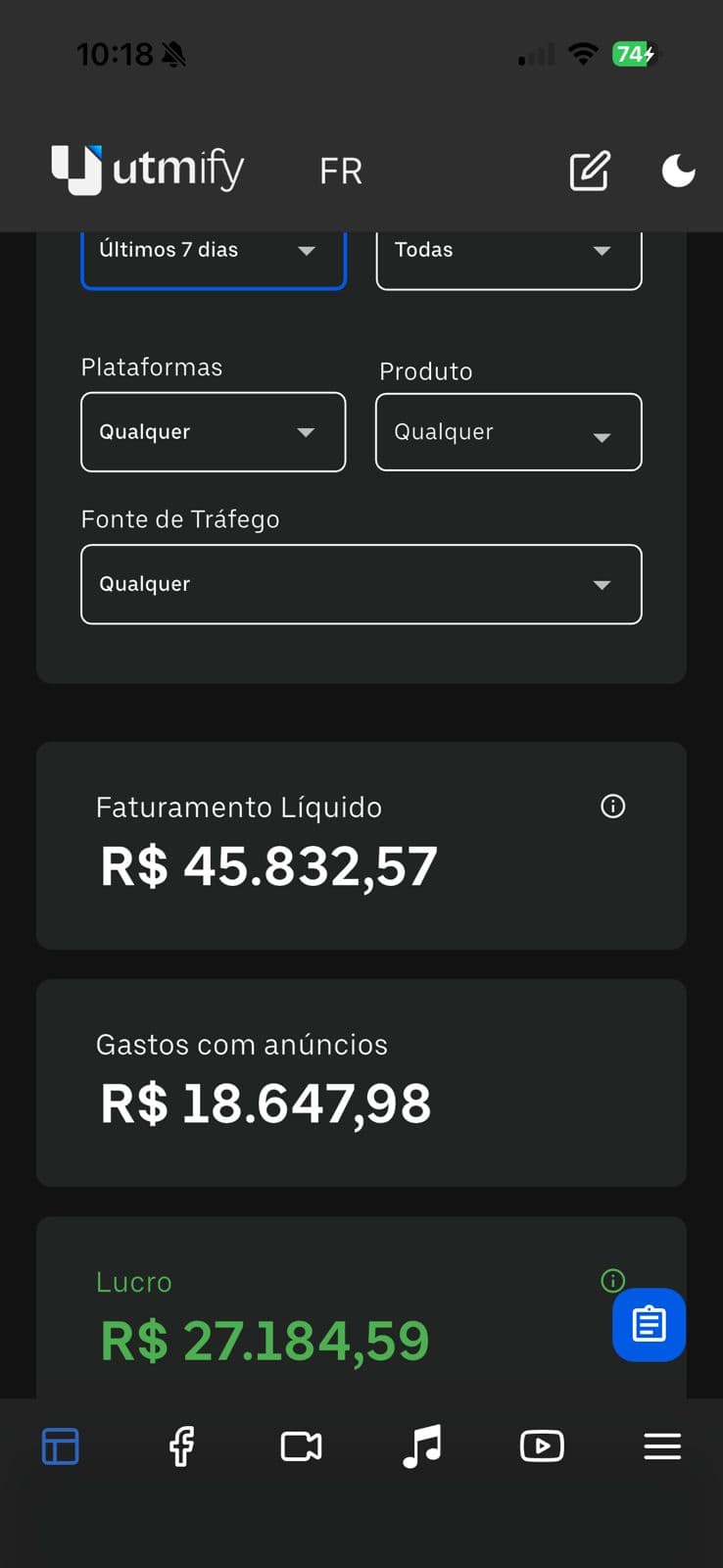Image resolution: width=723 pixels, height=1568 pixels.
Task: Open the video camera tab
Action: (301, 1446)
